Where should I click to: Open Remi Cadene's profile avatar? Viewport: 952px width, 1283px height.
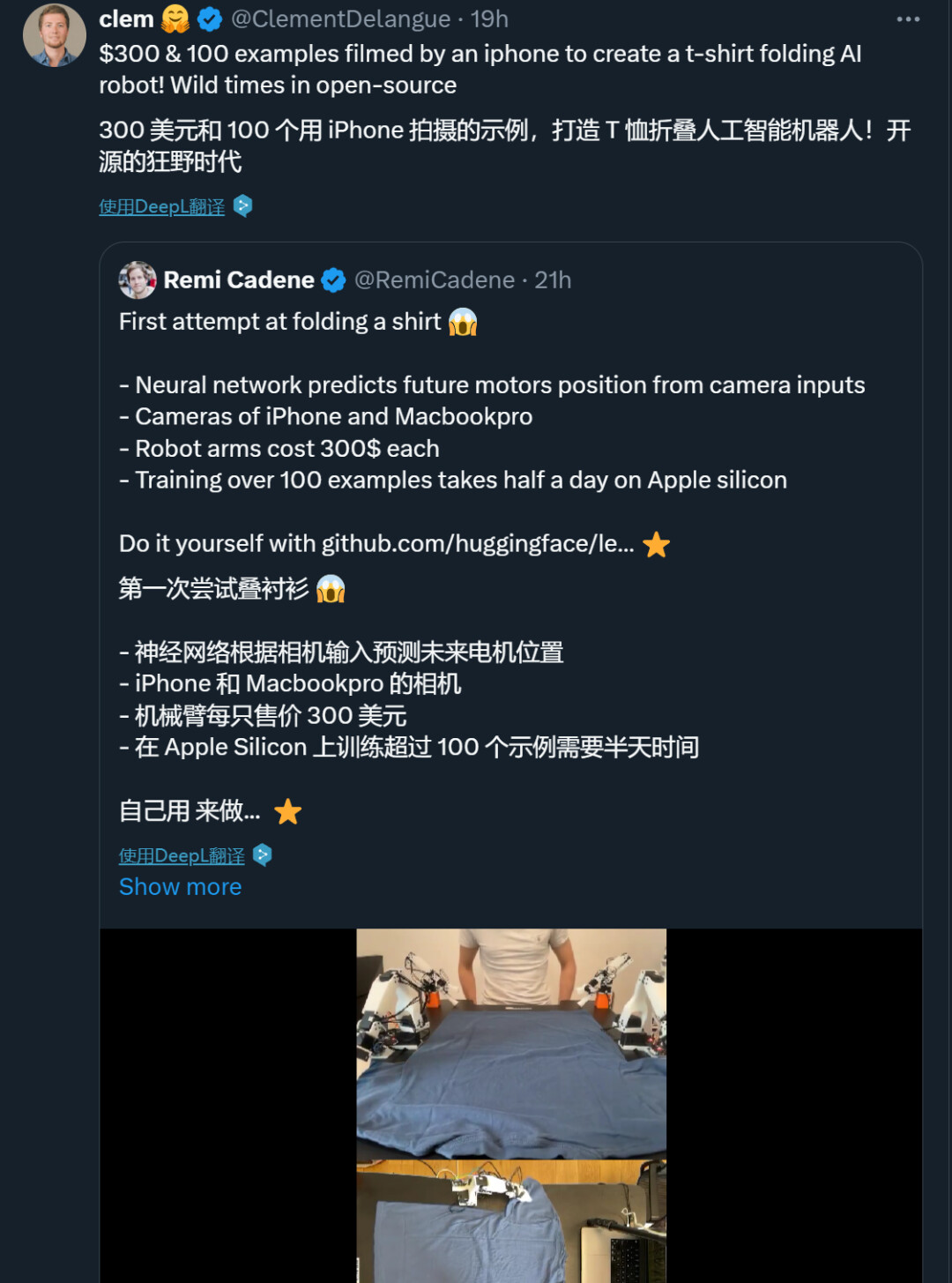coord(138,280)
